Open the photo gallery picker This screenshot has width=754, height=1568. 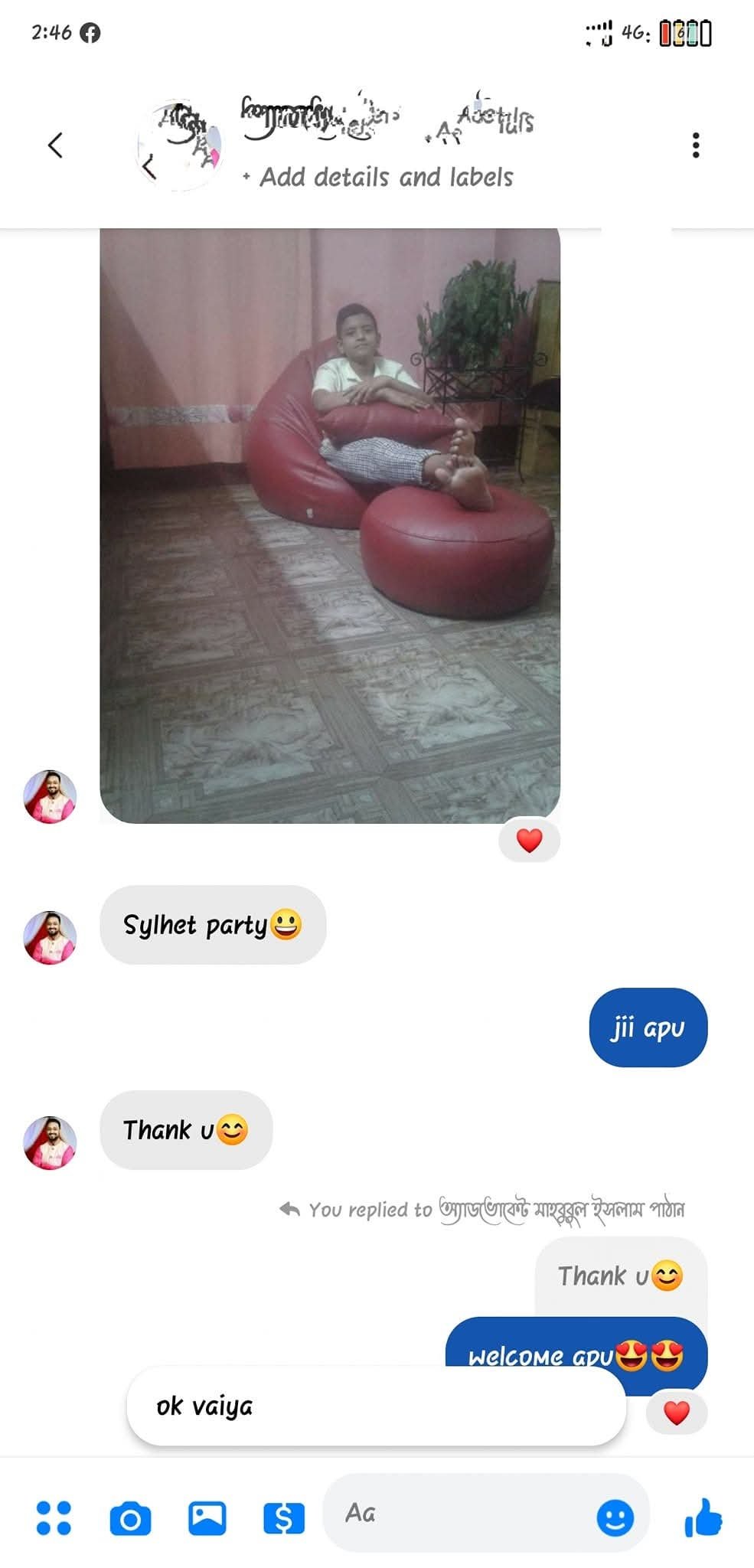pos(207,1518)
